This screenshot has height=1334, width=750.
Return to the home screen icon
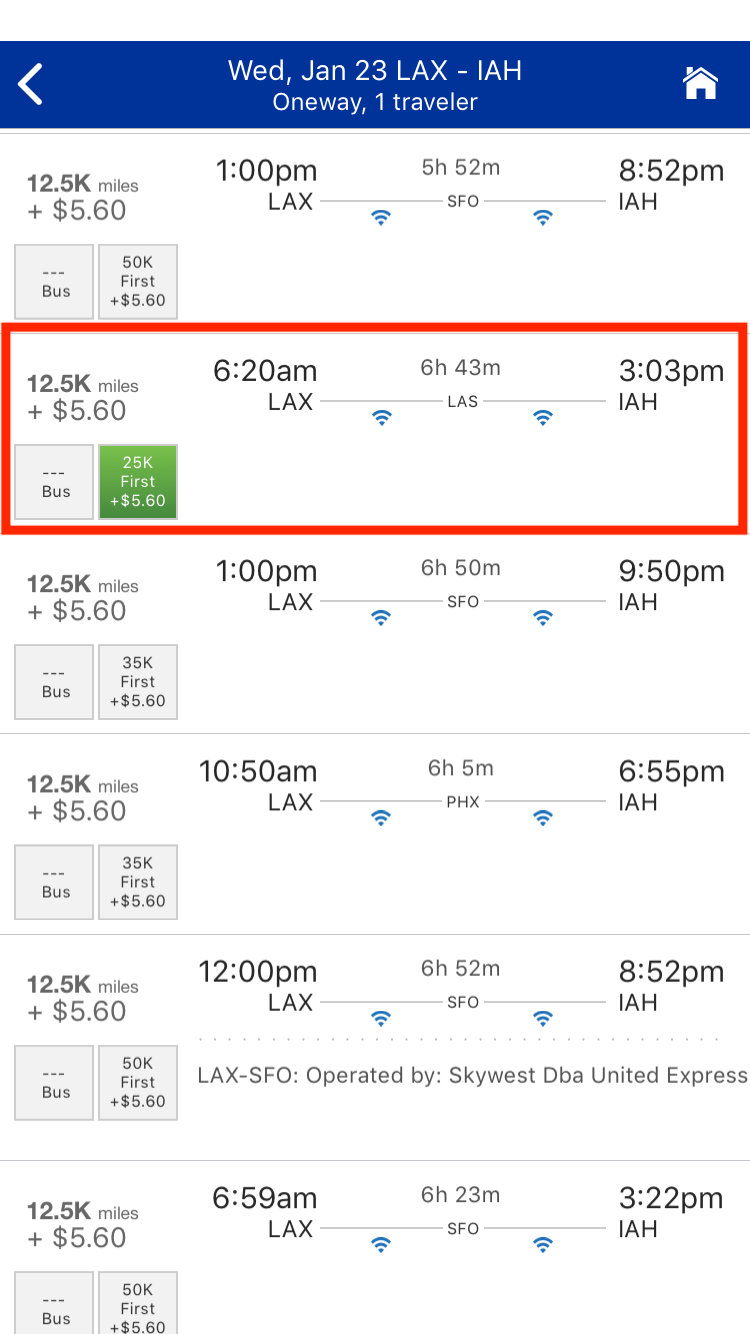click(x=700, y=84)
